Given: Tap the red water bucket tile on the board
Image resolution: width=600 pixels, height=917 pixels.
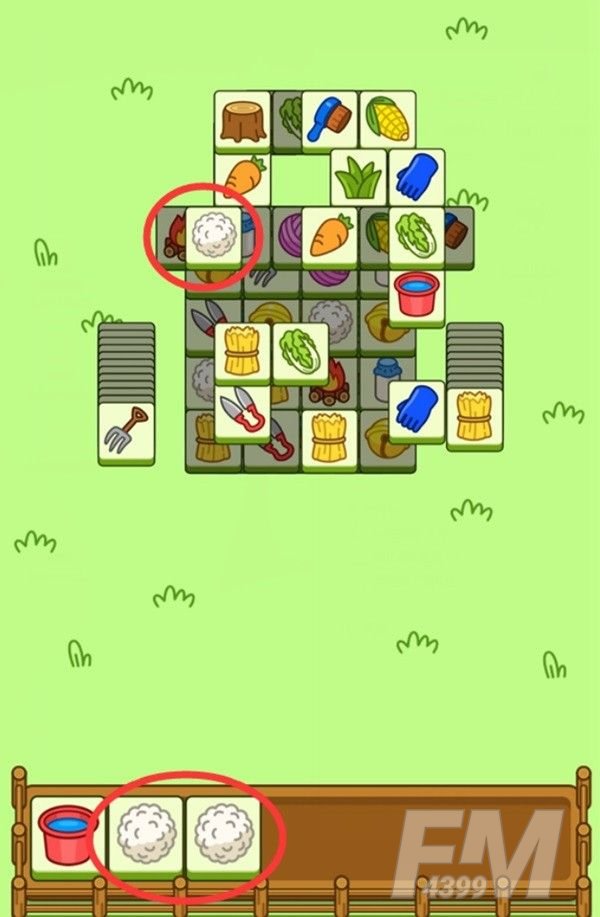Looking at the screenshot, I should tap(416, 295).
